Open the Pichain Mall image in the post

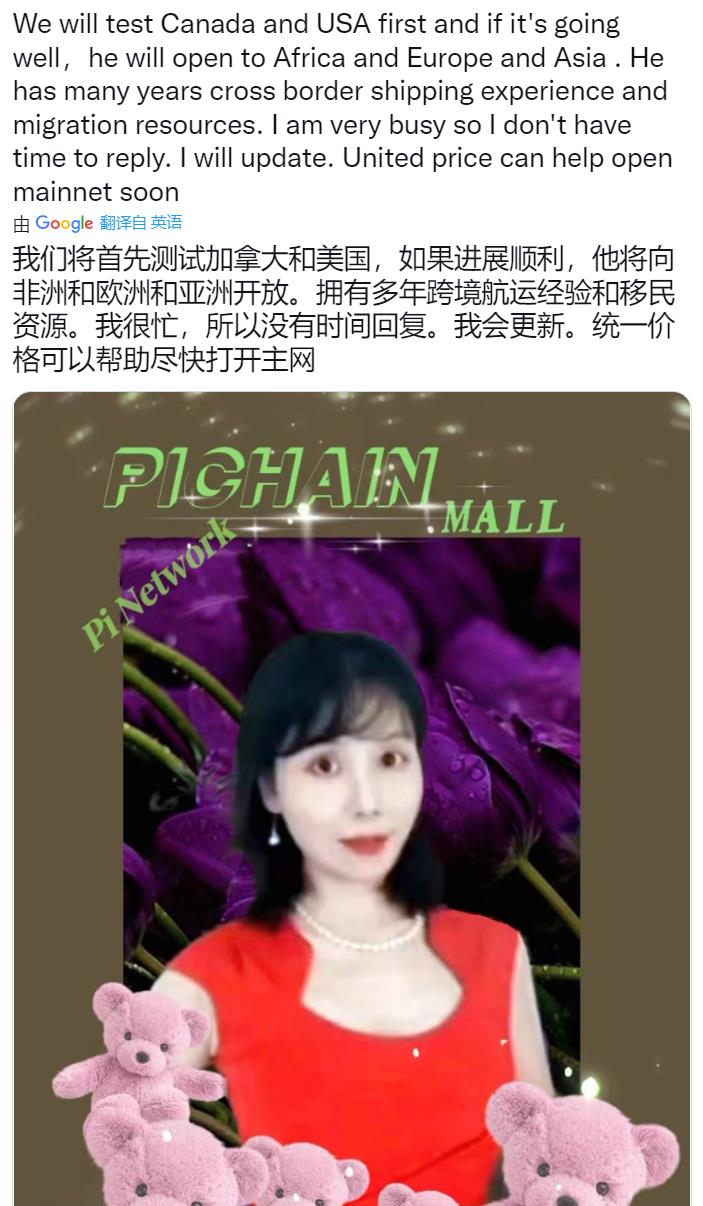tap(351, 798)
